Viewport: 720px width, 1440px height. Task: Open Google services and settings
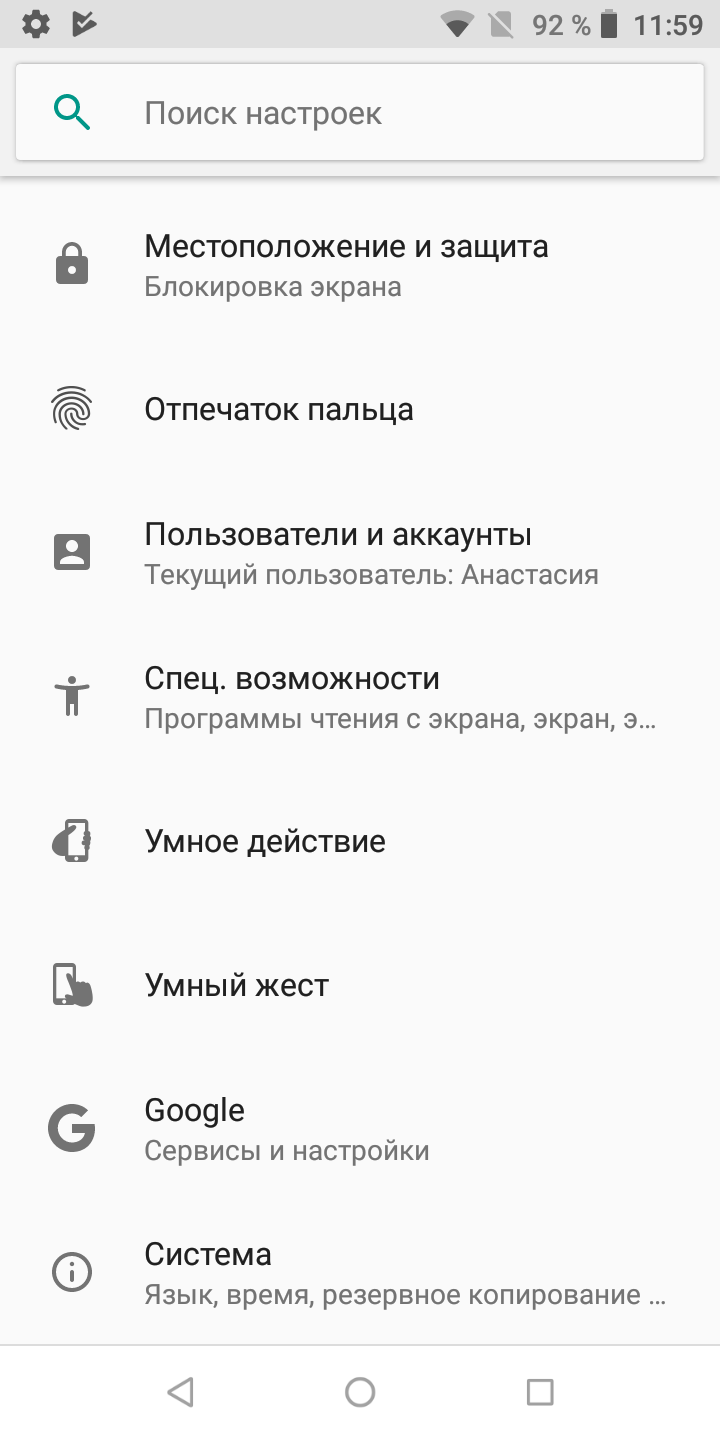(360, 1130)
